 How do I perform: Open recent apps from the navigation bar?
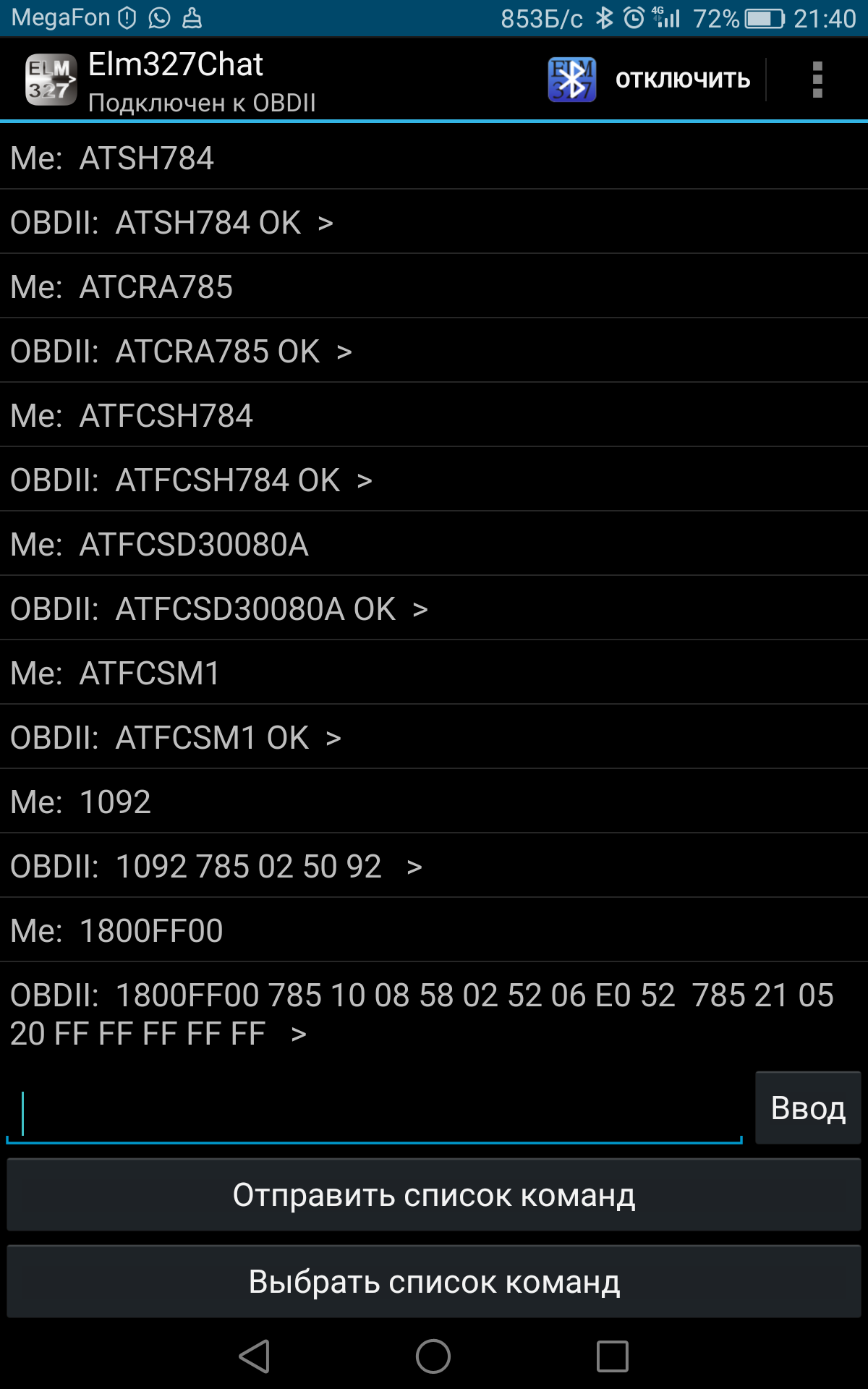(x=612, y=1356)
